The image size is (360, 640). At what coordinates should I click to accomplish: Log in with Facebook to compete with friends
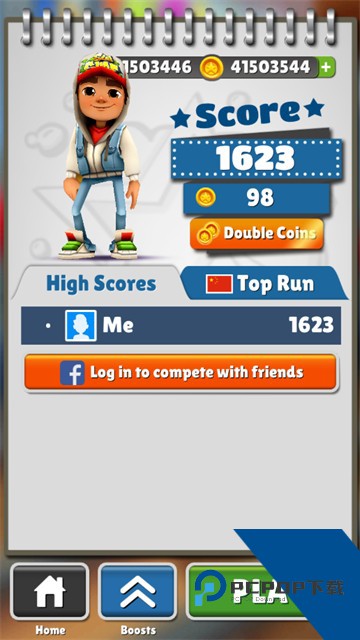(x=180, y=372)
